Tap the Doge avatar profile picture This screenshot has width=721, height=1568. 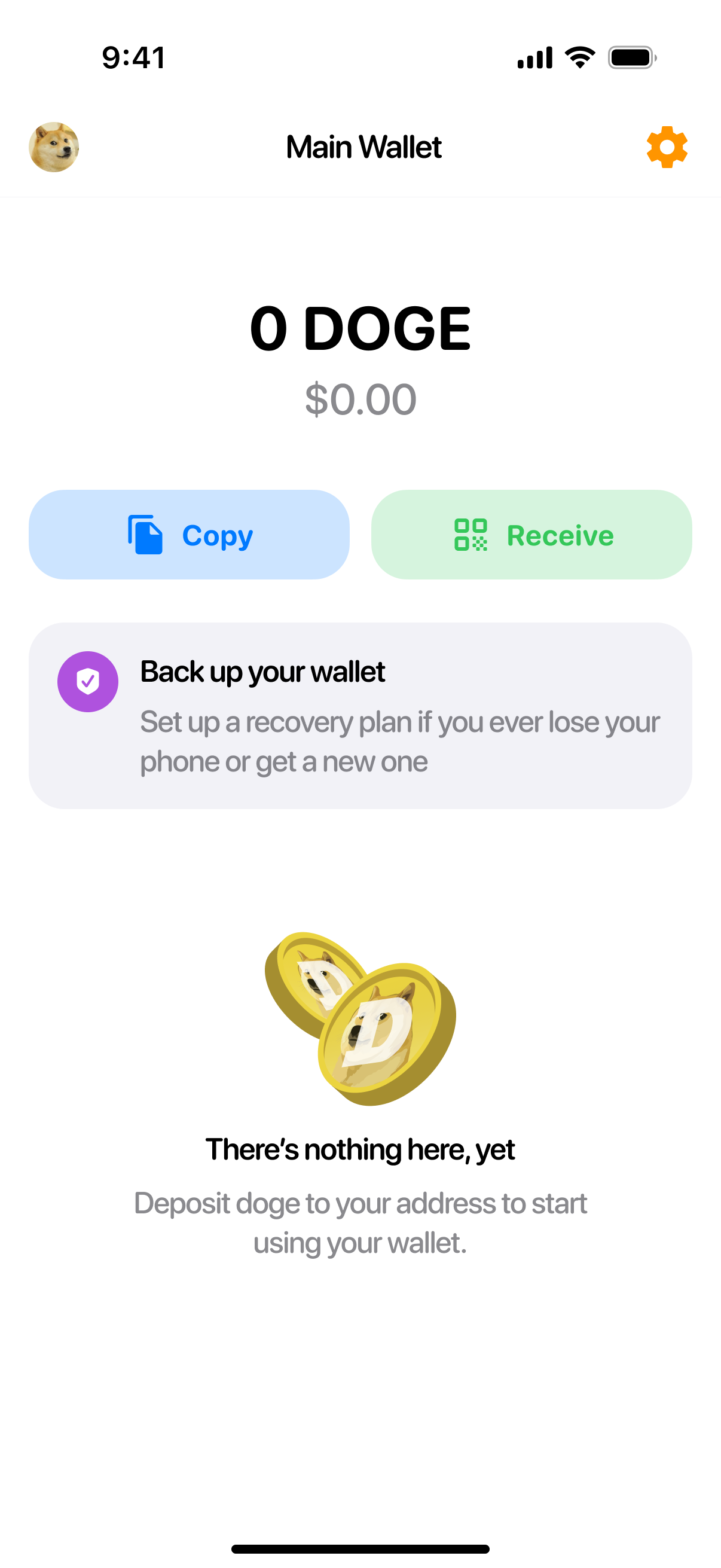tap(54, 146)
